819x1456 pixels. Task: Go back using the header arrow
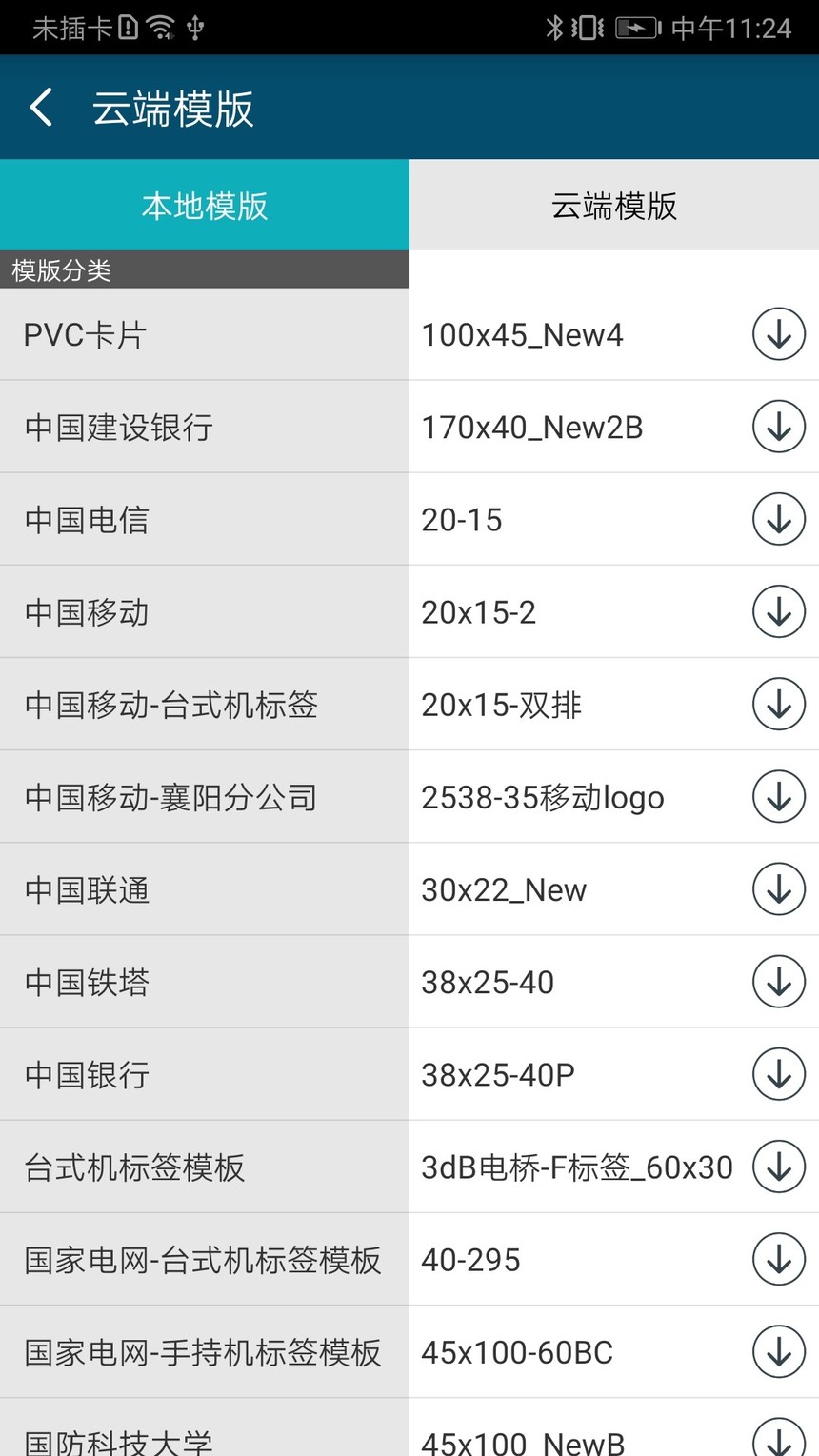click(41, 108)
